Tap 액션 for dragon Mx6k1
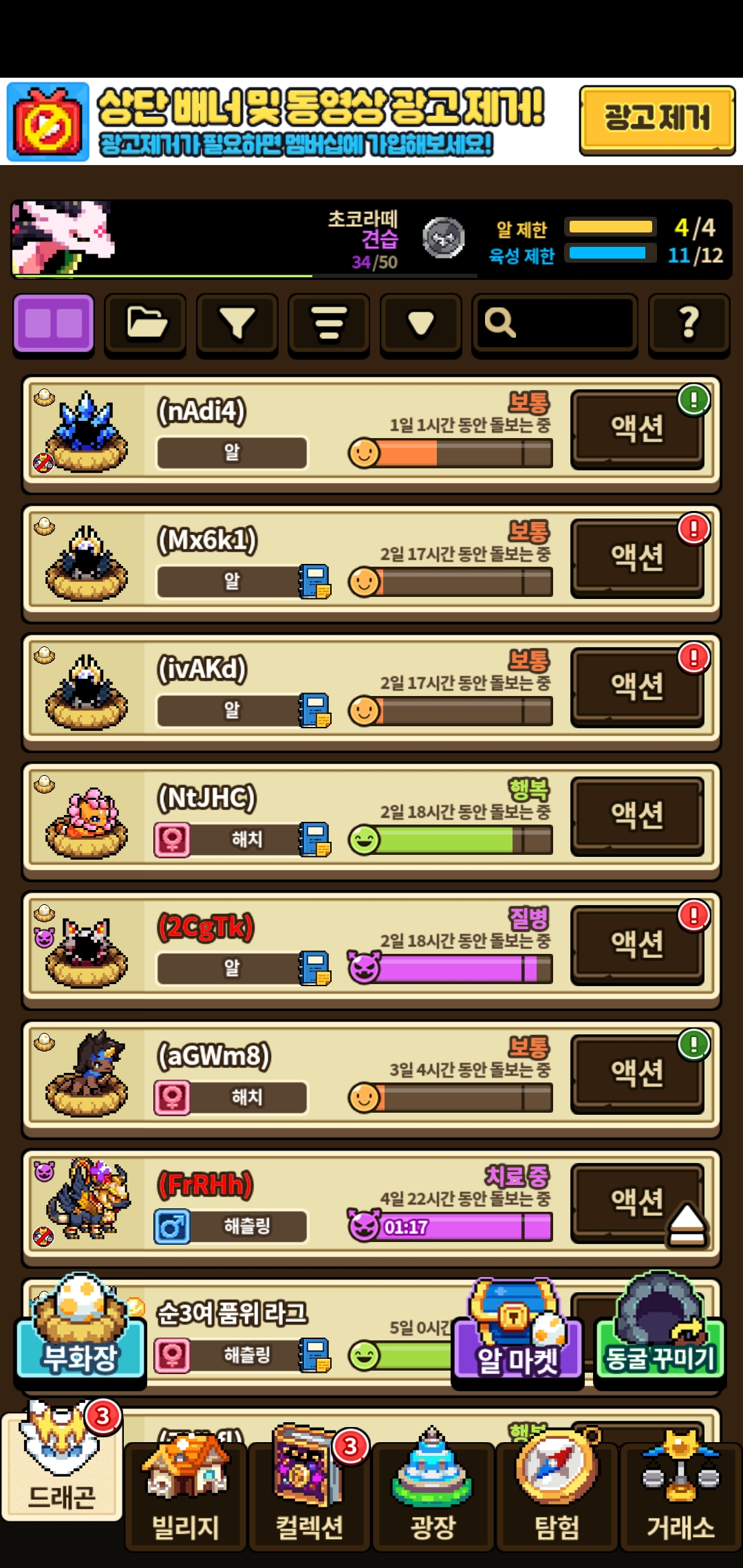Viewport: 743px width, 1568px height. (x=638, y=558)
